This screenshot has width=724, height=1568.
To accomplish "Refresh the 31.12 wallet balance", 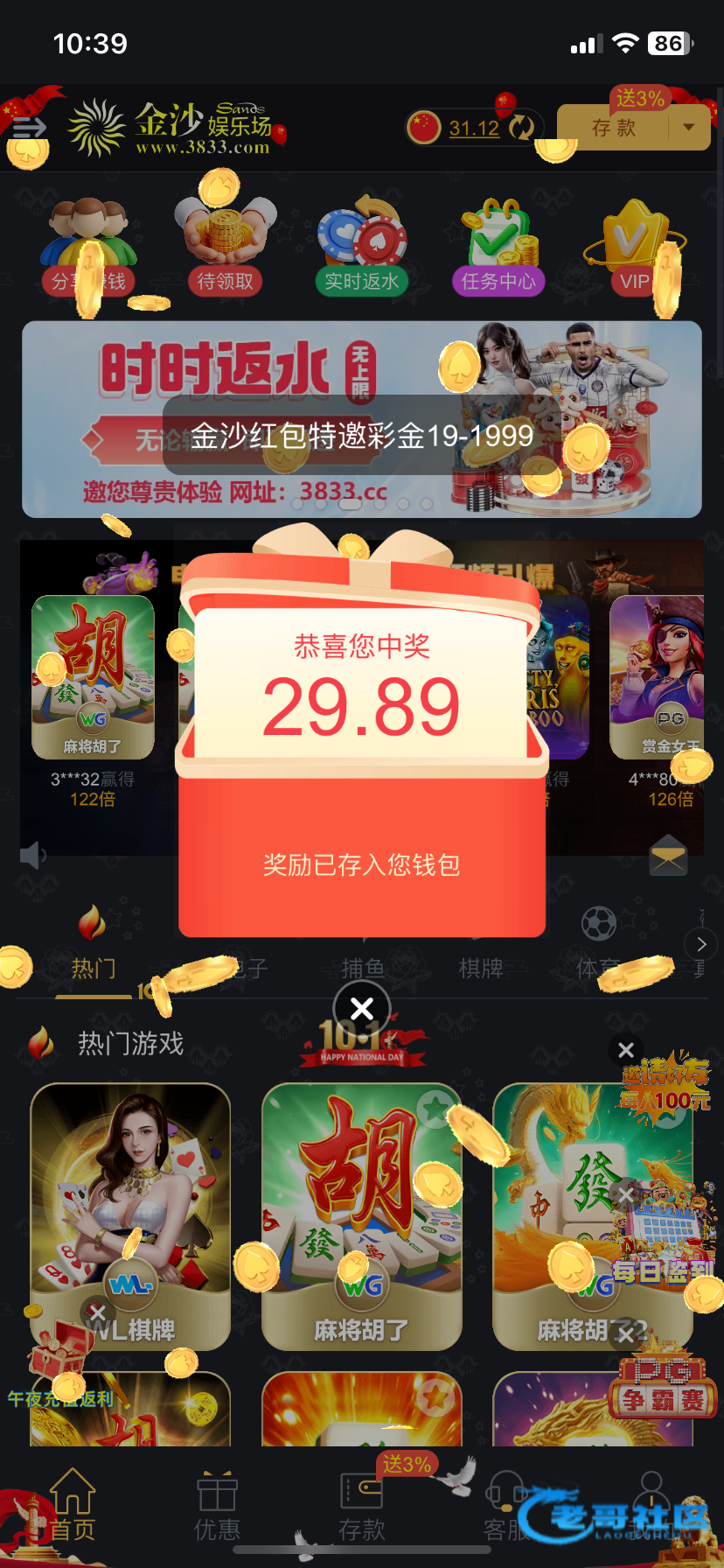I will [522, 128].
